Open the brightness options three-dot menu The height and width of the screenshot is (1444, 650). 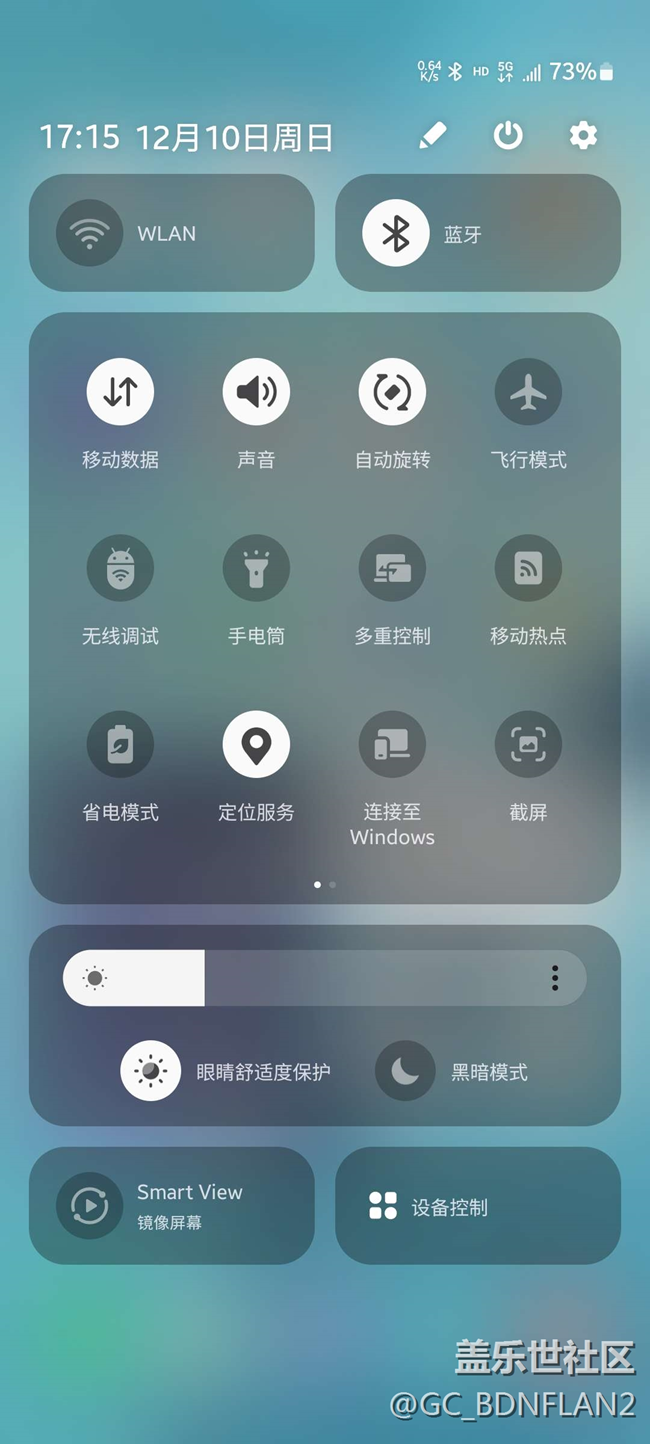[x=555, y=978]
